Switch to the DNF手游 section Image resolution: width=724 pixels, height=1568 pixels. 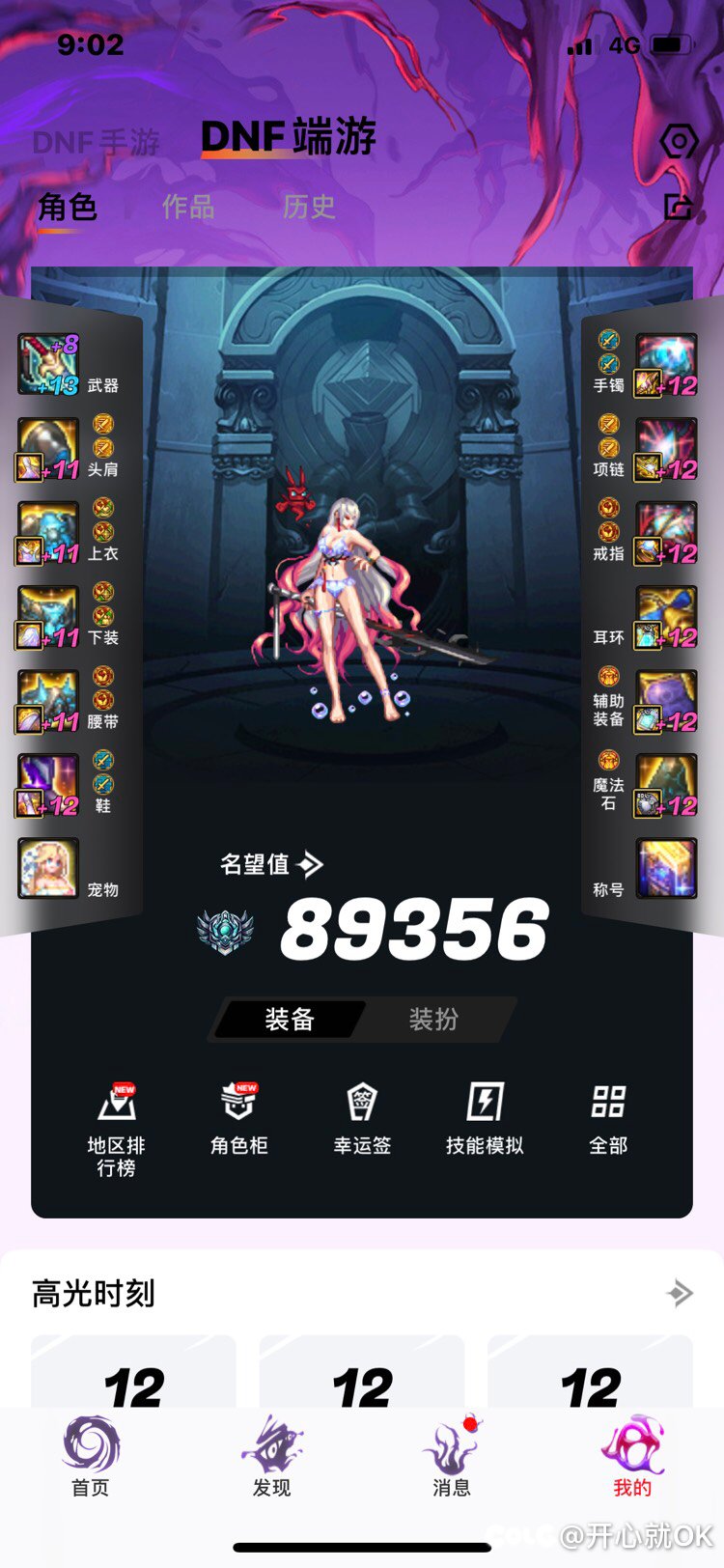coord(96,143)
